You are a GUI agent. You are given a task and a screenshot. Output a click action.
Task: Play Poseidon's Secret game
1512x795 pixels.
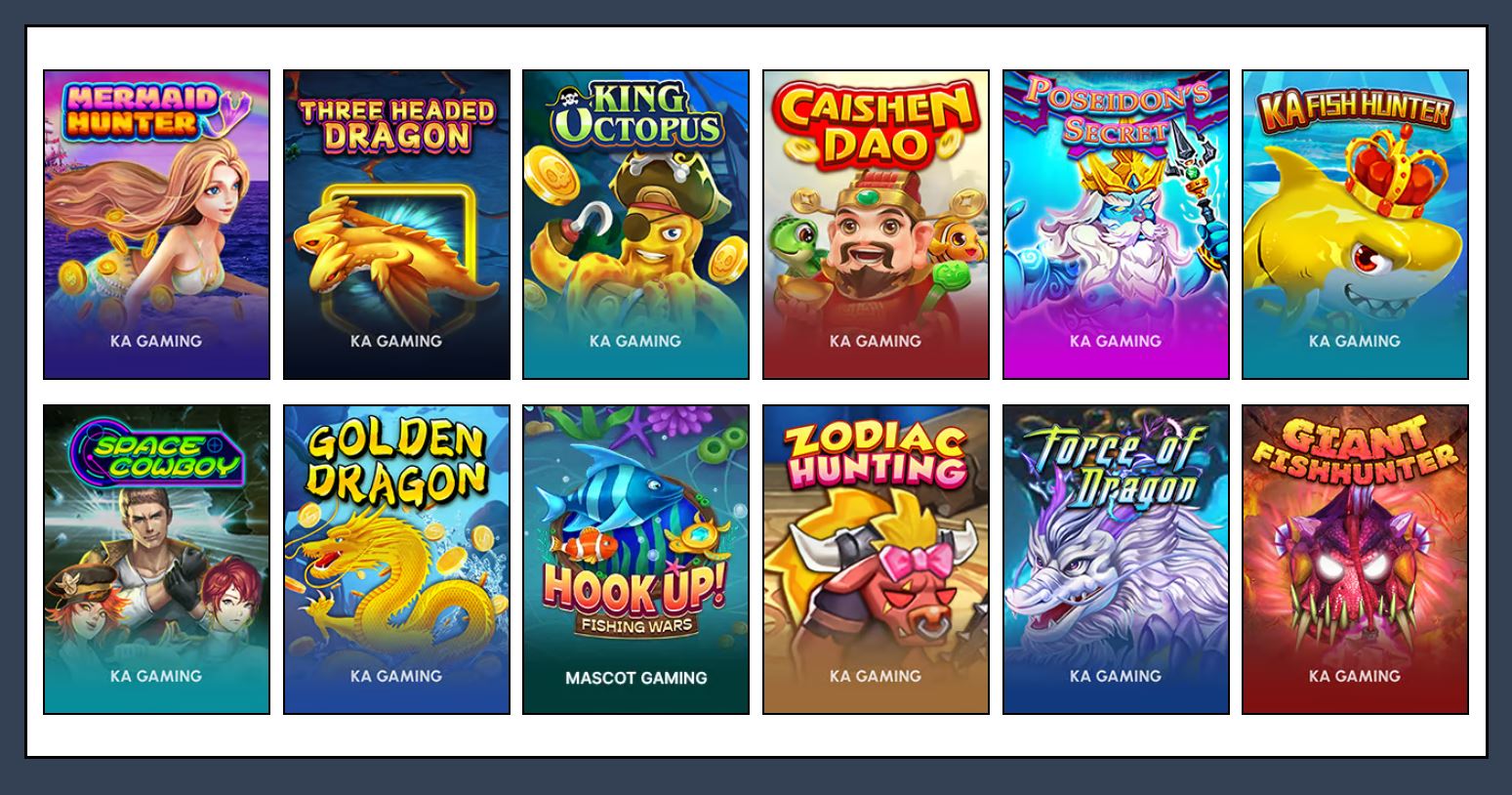1116,224
